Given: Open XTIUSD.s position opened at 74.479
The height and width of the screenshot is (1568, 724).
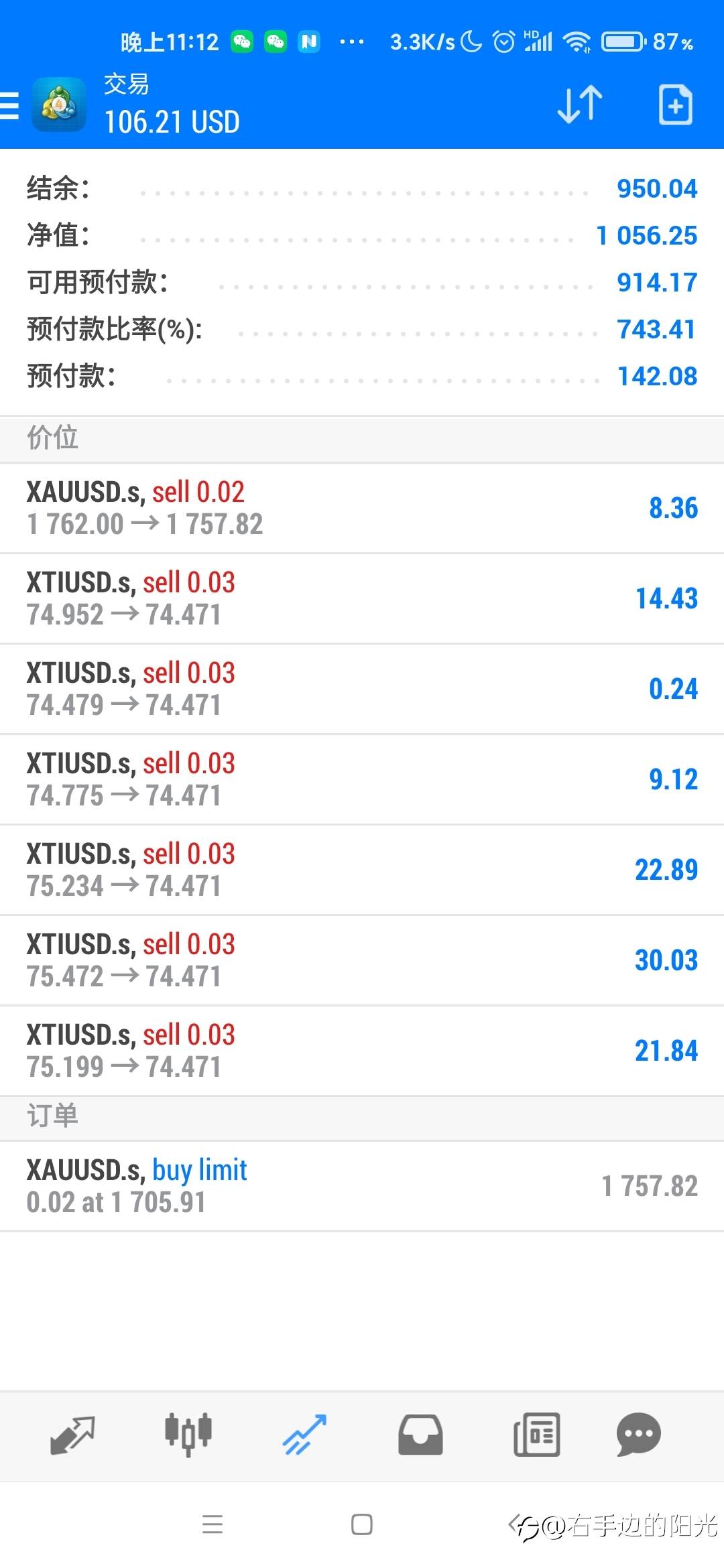Looking at the screenshot, I should (x=362, y=689).
